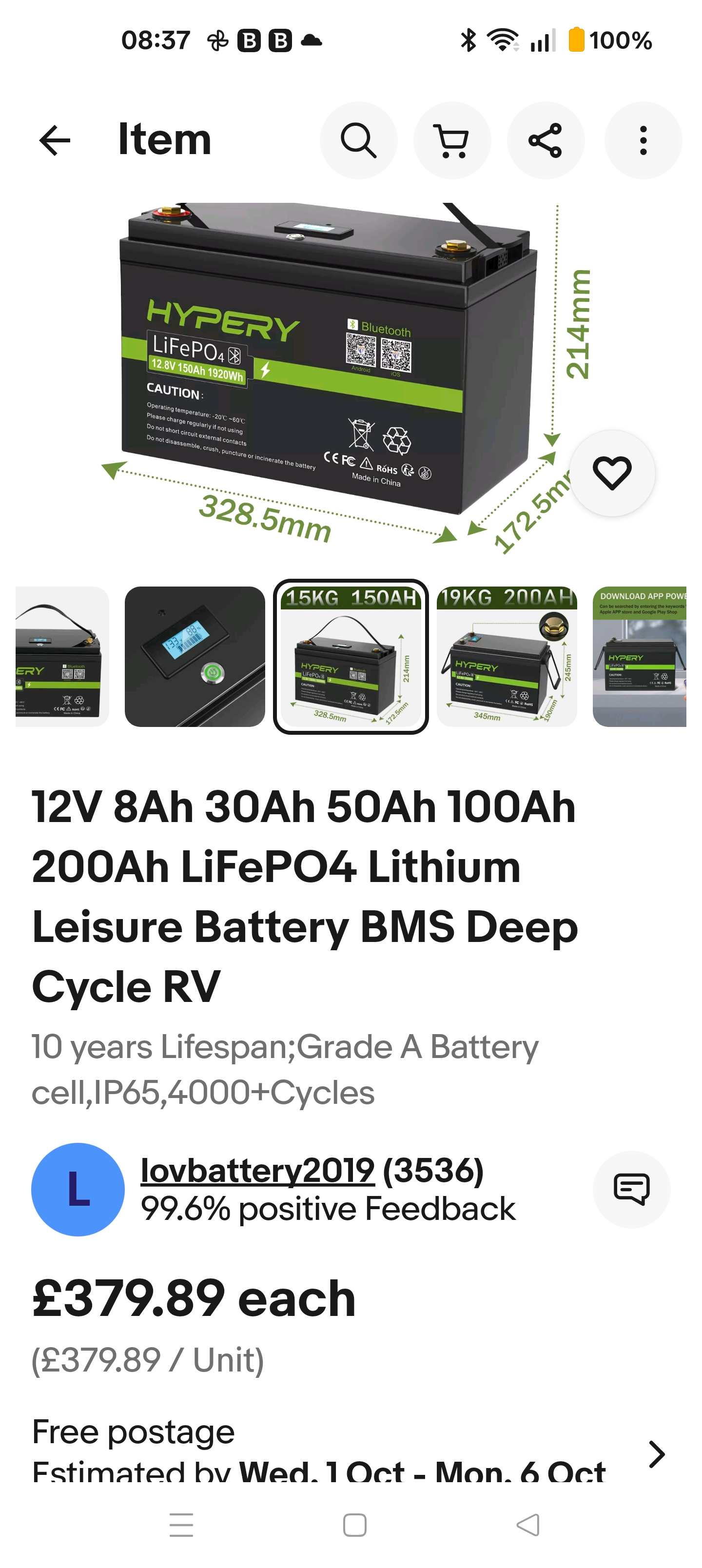Open search from the top bar
Screen dimensions: 702x1568
(x=358, y=140)
